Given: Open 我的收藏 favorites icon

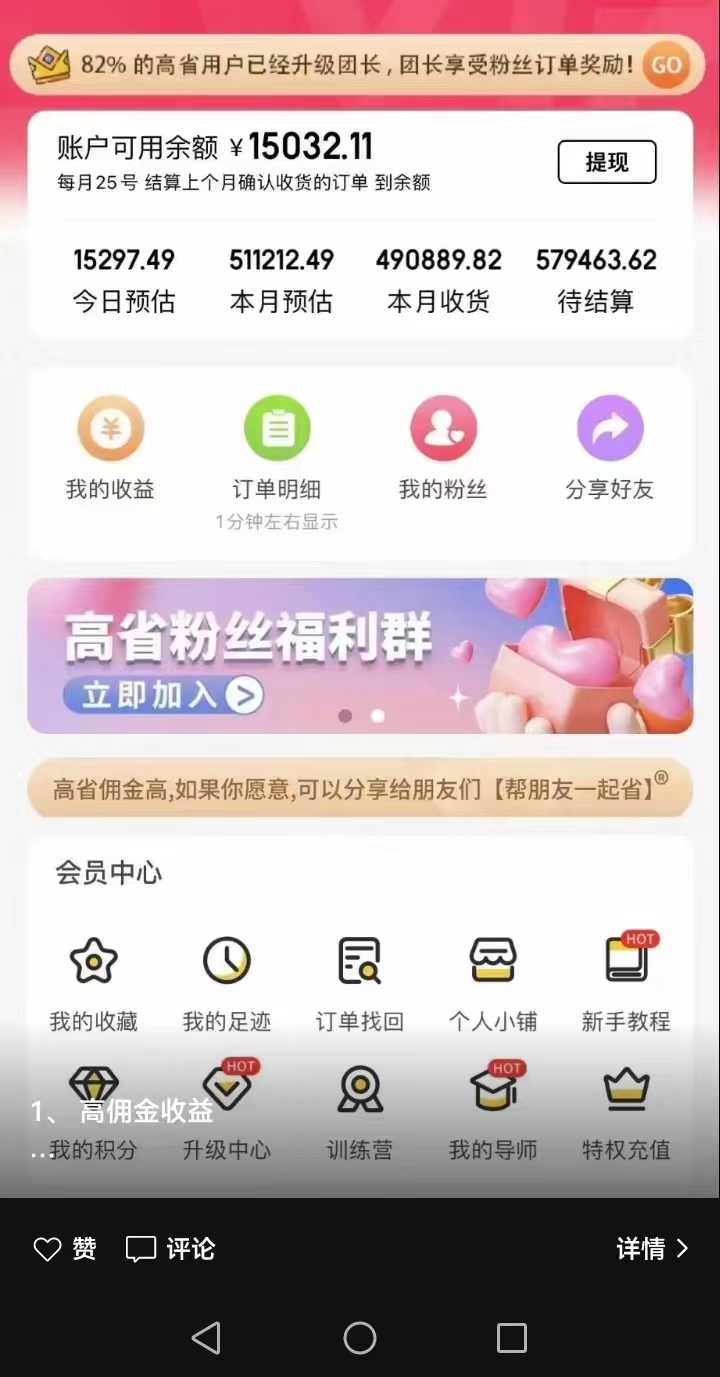Looking at the screenshot, I should 93,958.
